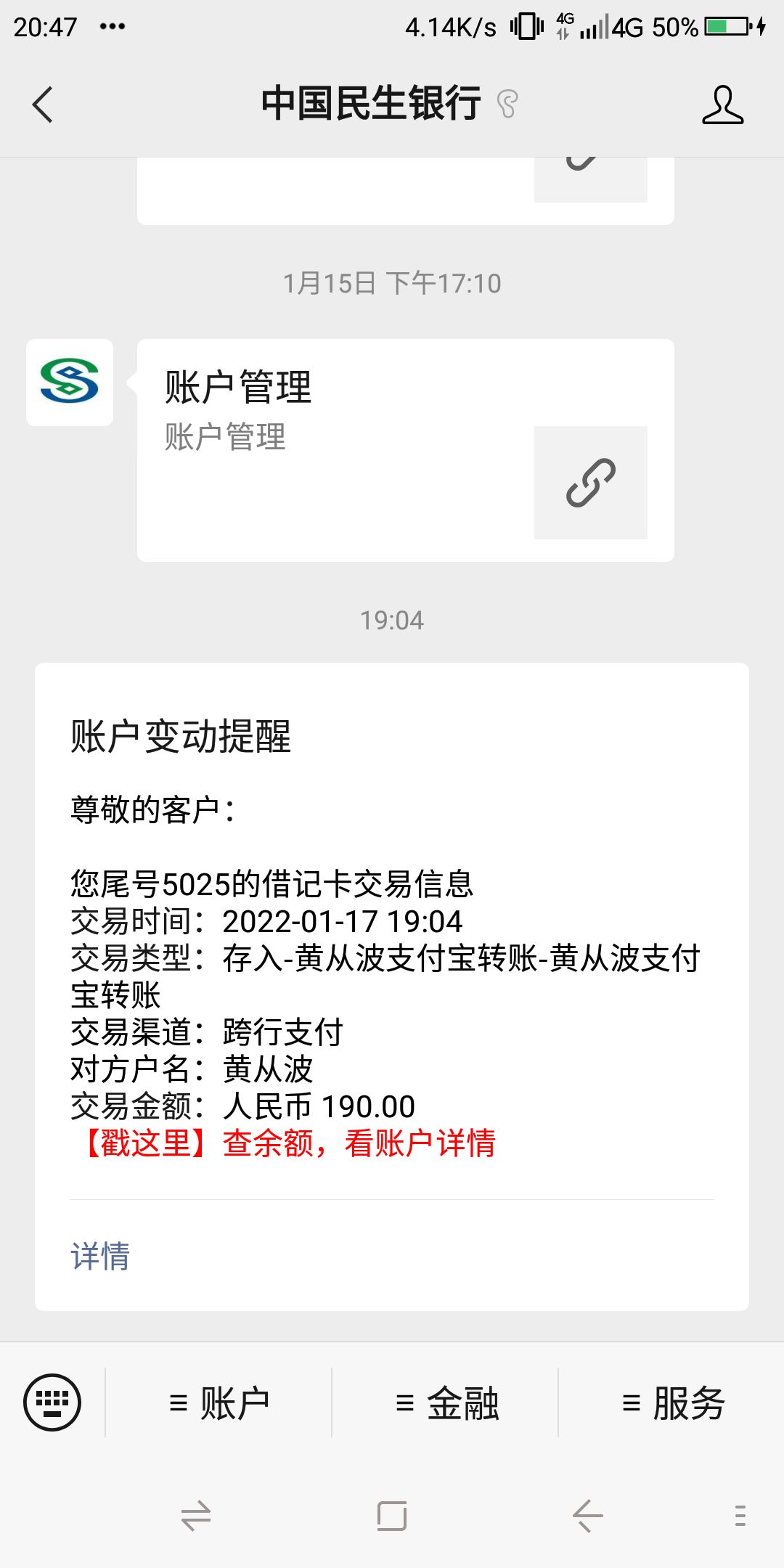This screenshot has width=784, height=1568.
Task: Open the 账户管理 link card
Action: tap(405, 450)
